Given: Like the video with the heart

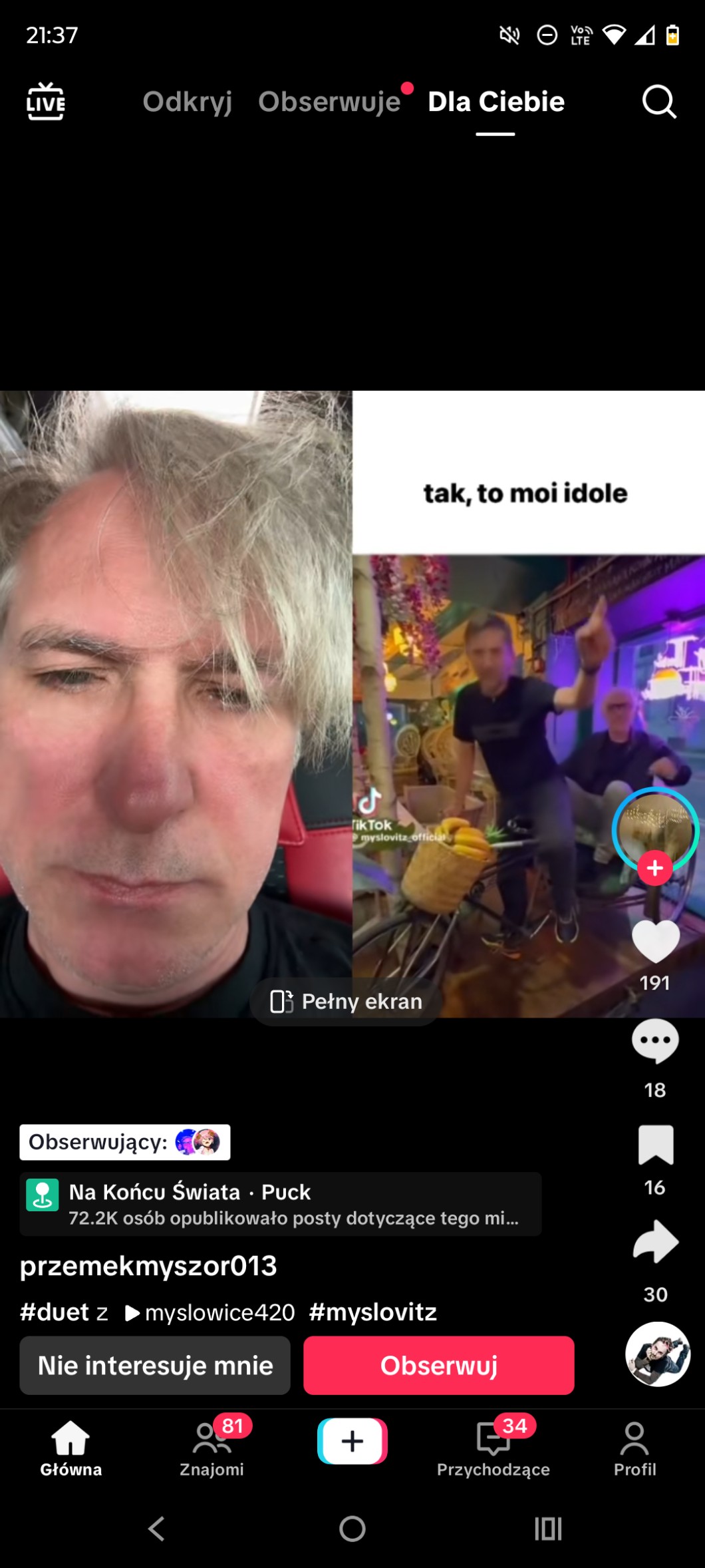Looking at the screenshot, I should point(656,941).
